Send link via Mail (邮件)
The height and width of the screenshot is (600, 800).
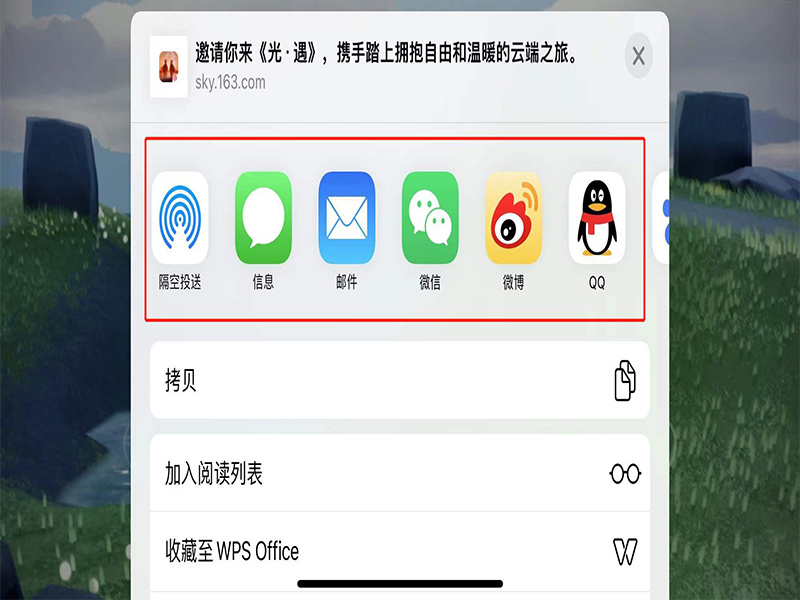347,218
